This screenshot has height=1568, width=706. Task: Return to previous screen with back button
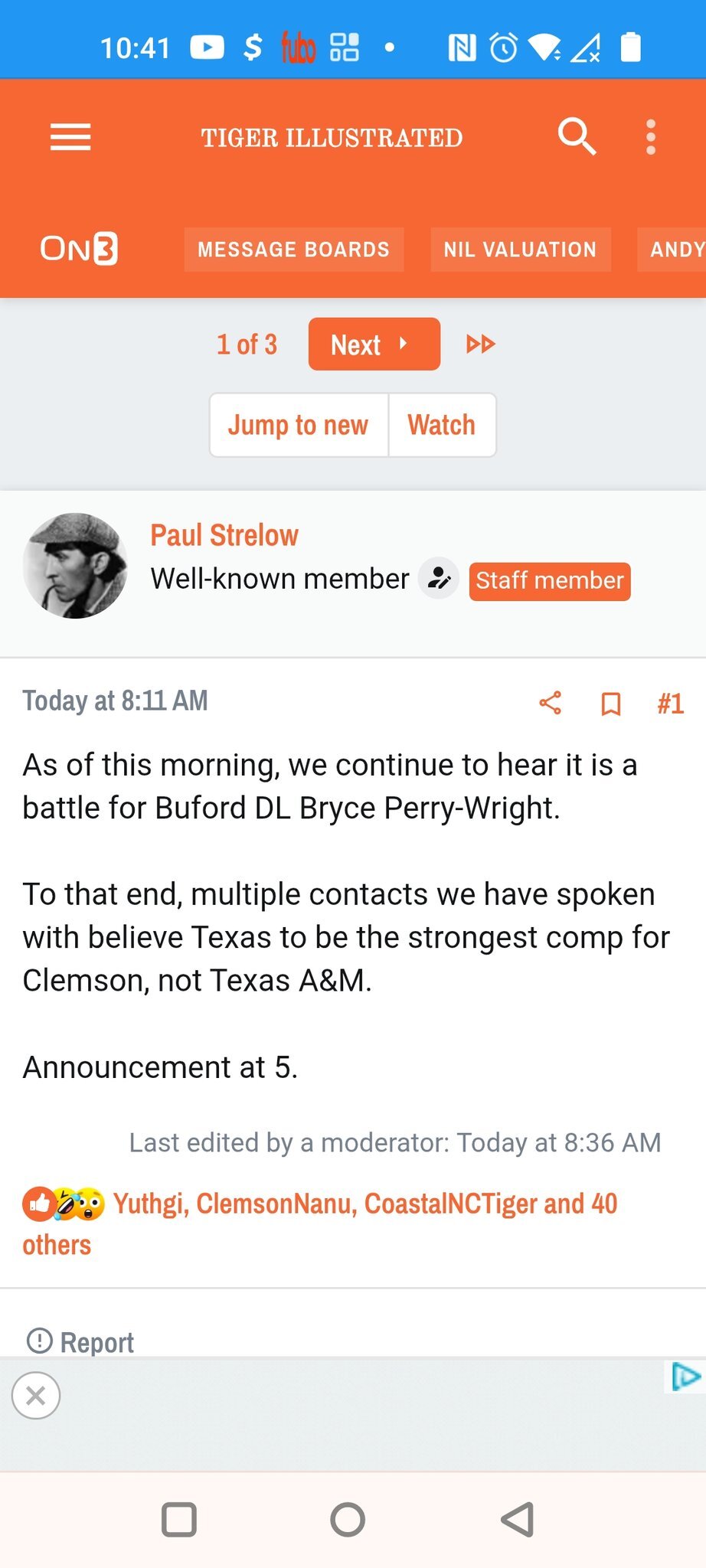518,1520
